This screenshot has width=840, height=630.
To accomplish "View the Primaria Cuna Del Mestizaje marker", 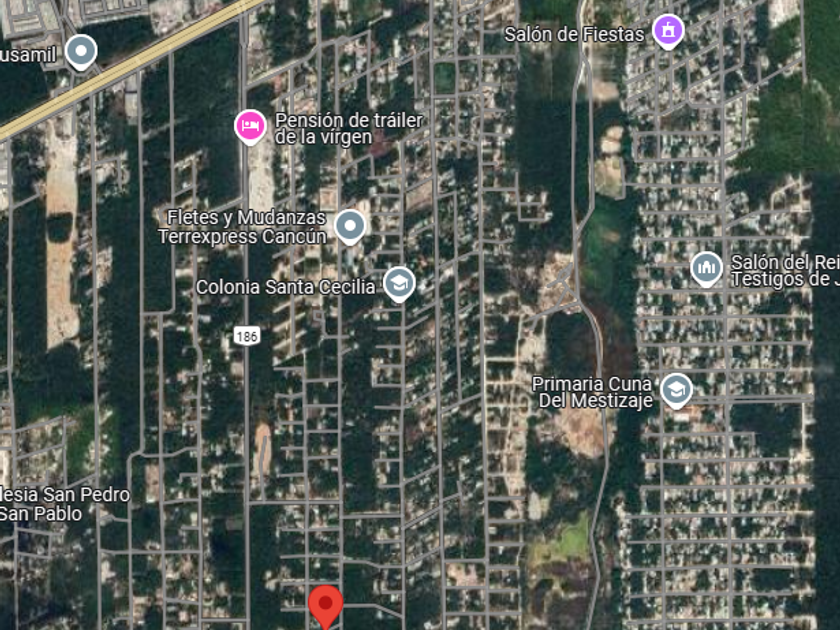I will (676, 389).
